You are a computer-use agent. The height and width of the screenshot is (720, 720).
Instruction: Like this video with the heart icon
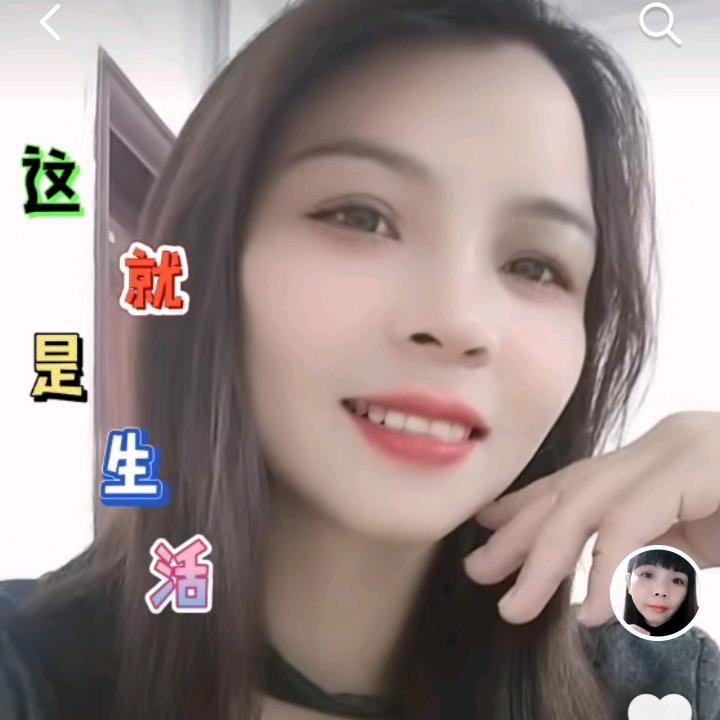click(x=660, y=707)
